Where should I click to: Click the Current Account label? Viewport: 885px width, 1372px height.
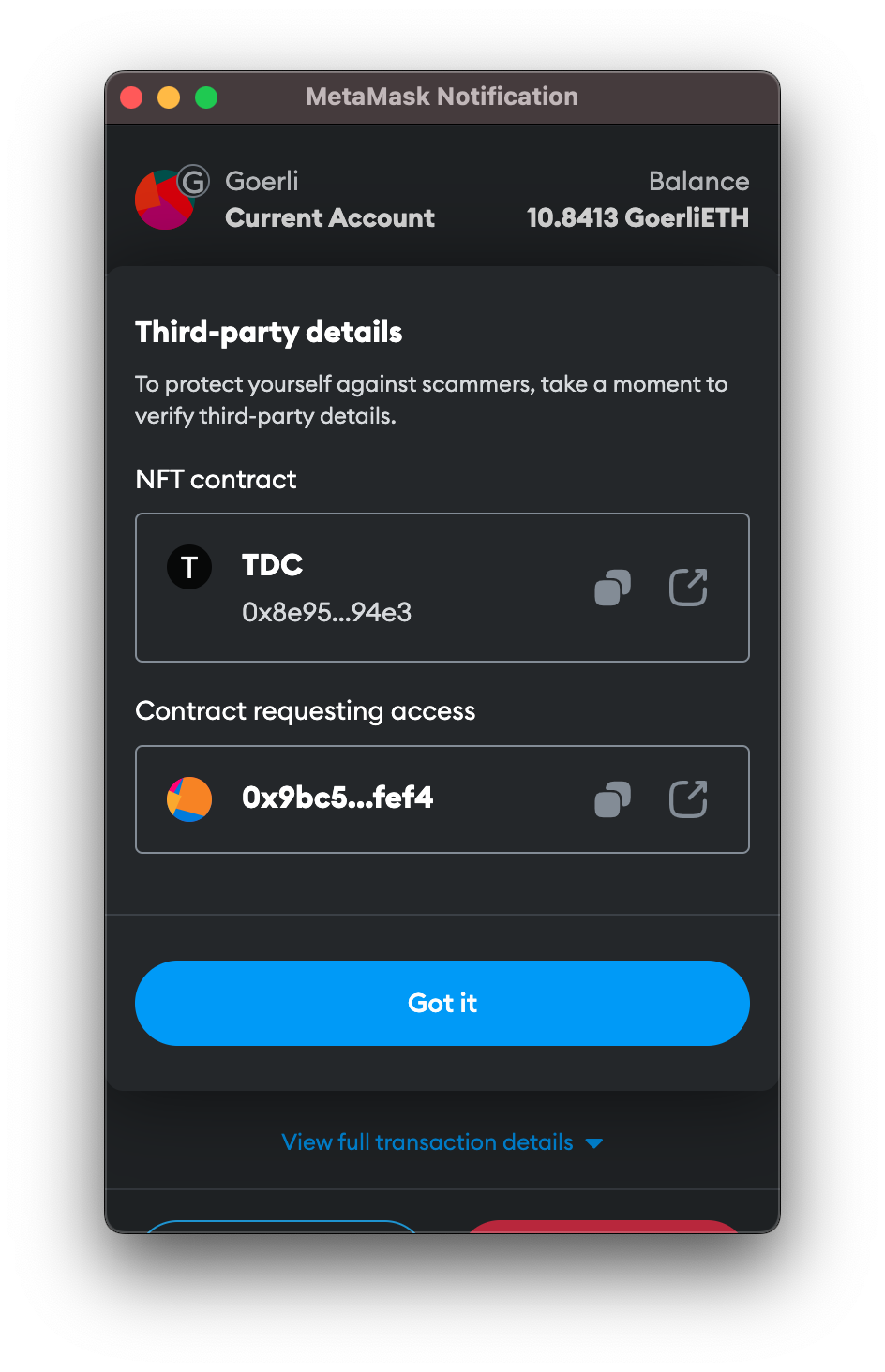tap(329, 217)
